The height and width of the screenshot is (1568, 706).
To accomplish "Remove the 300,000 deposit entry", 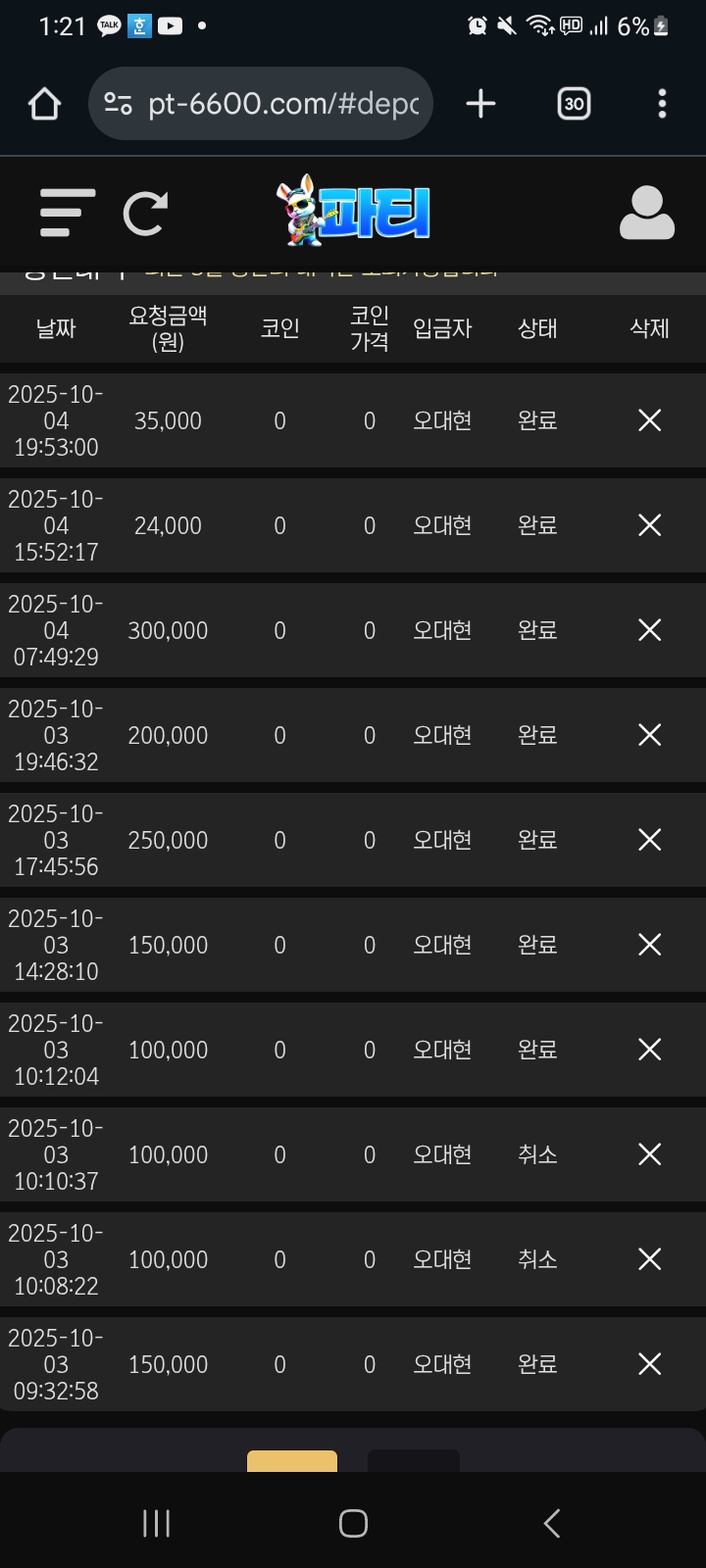I will click(649, 630).
